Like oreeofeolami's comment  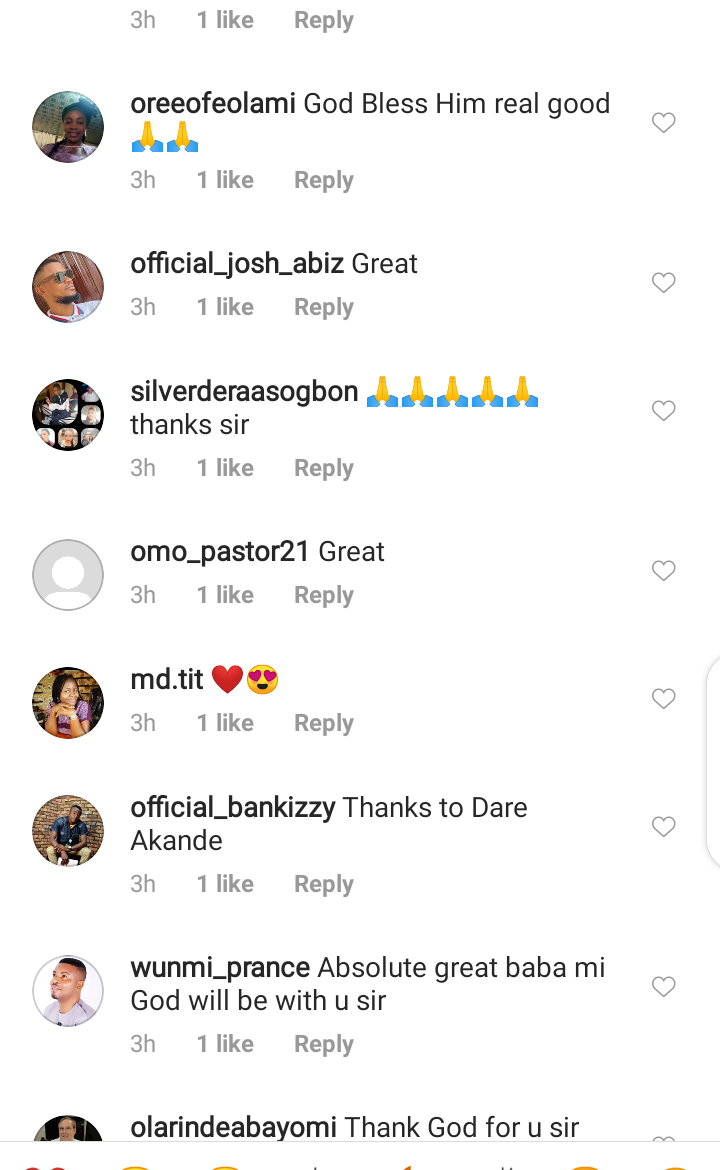coord(663,122)
